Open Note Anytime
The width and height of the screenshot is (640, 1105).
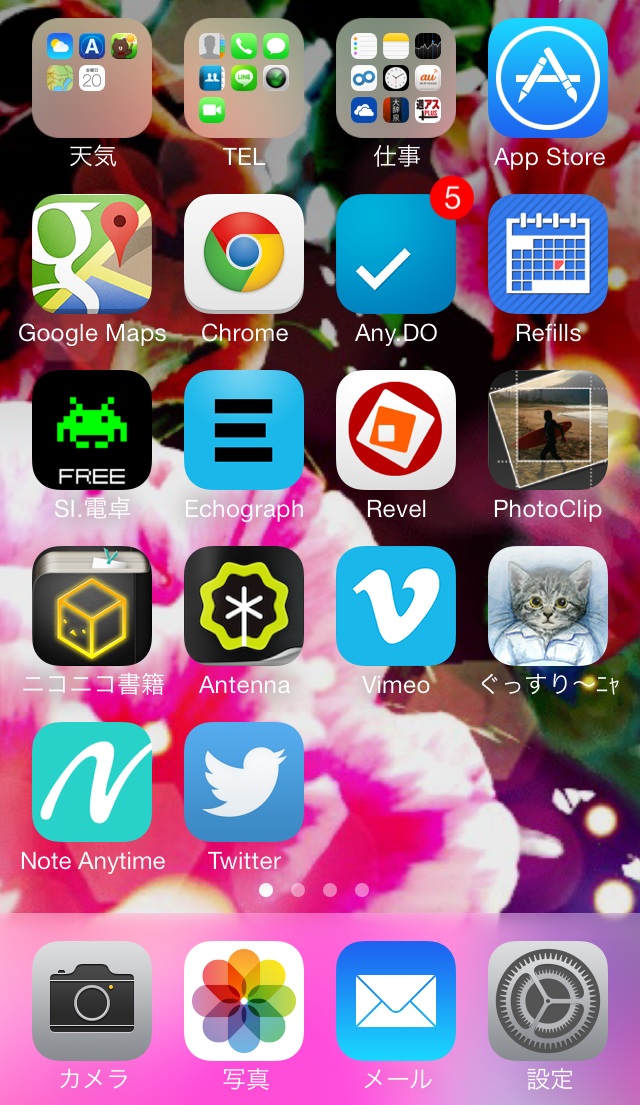point(92,782)
